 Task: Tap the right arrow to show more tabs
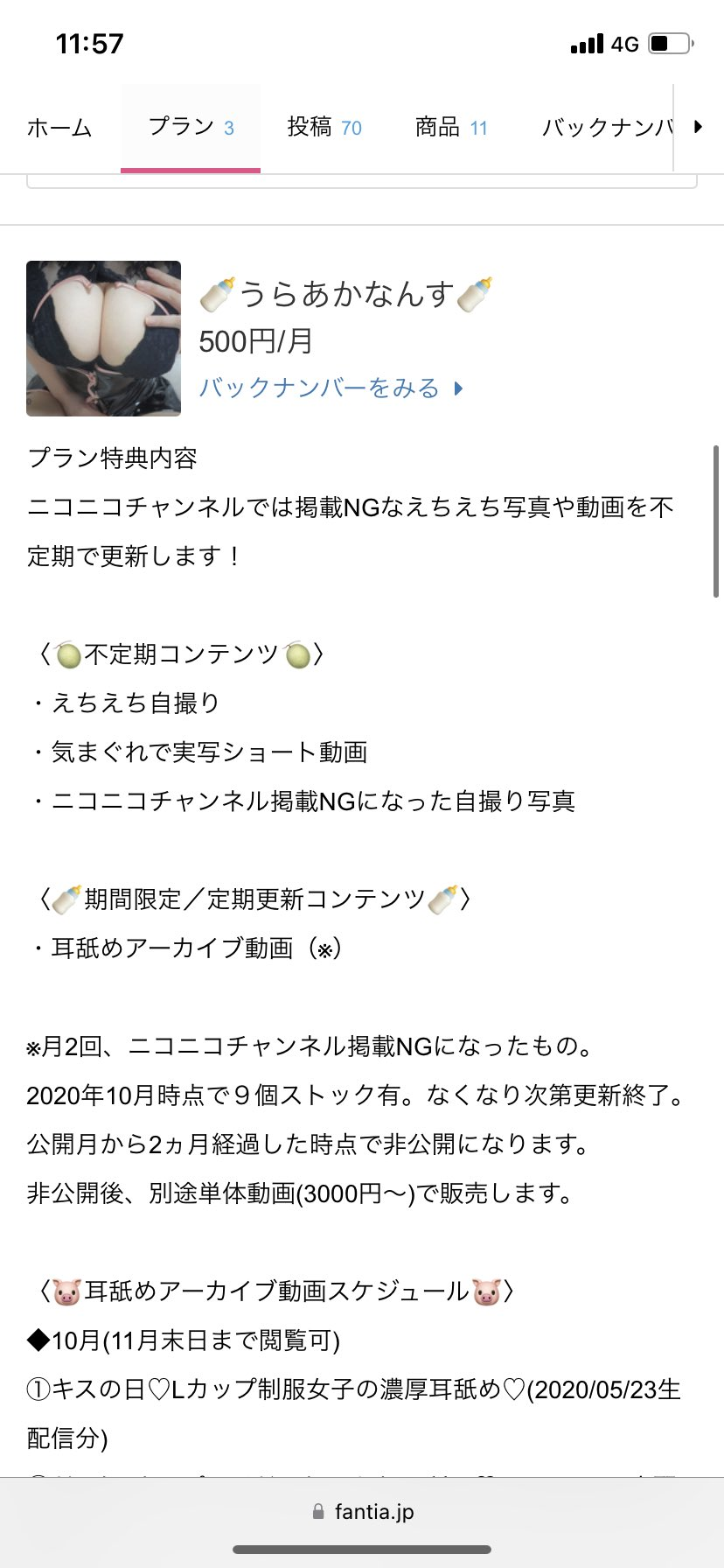point(698,127)
